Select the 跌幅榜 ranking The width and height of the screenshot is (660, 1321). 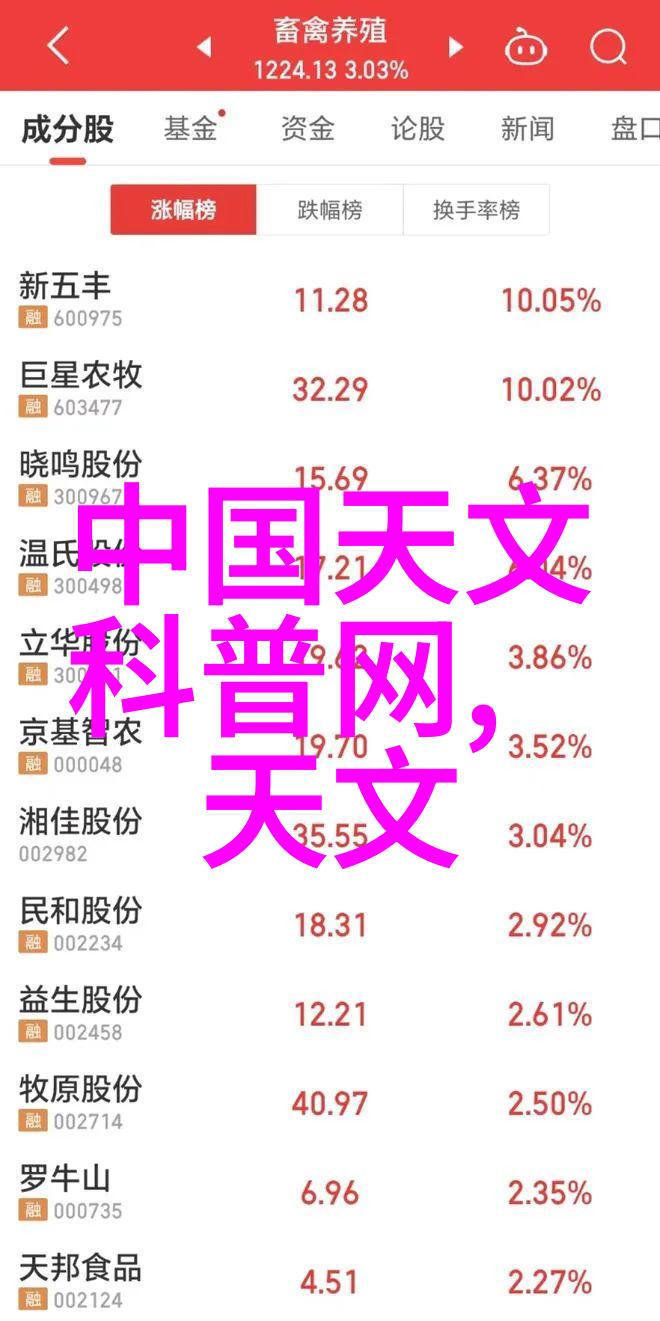coord(330,210)
